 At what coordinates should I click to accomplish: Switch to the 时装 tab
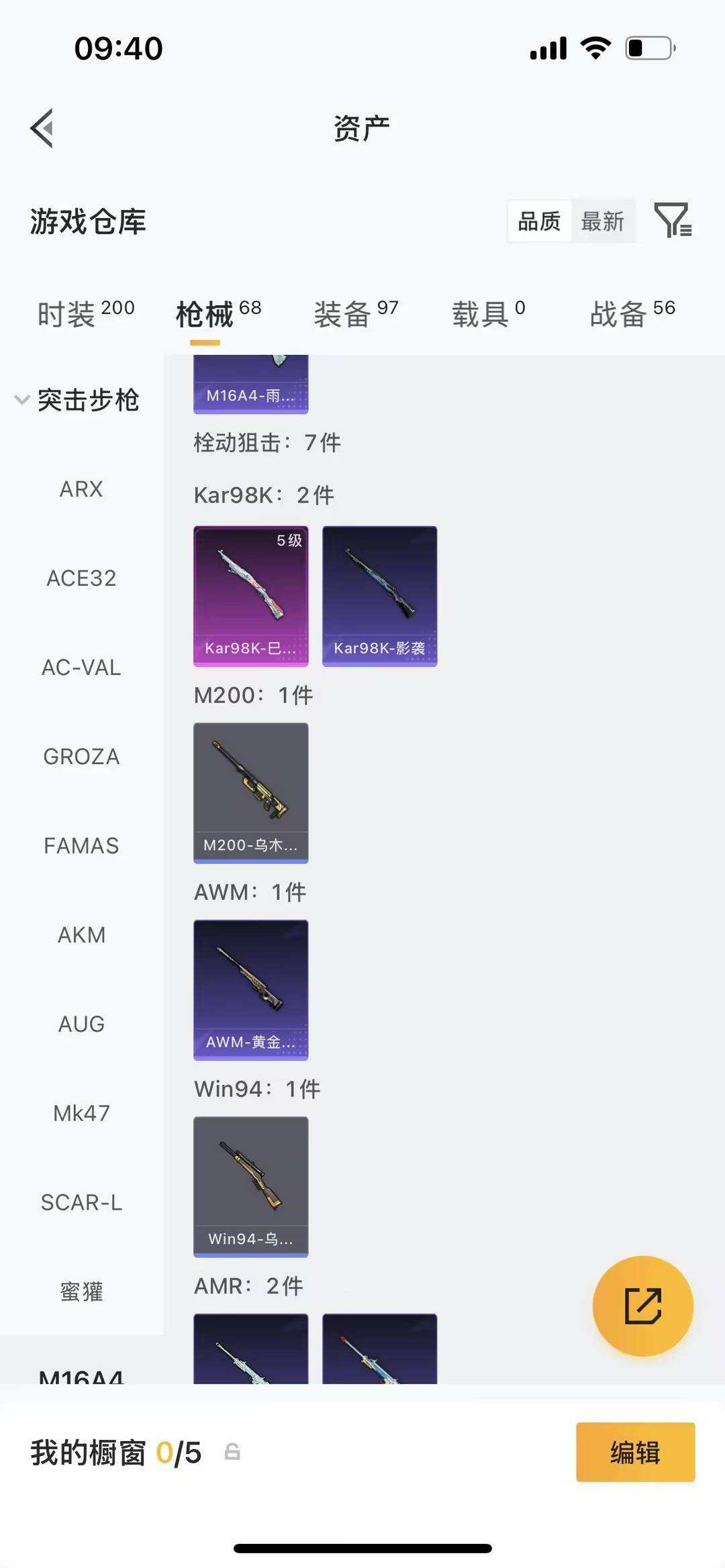tap(86, 313)
